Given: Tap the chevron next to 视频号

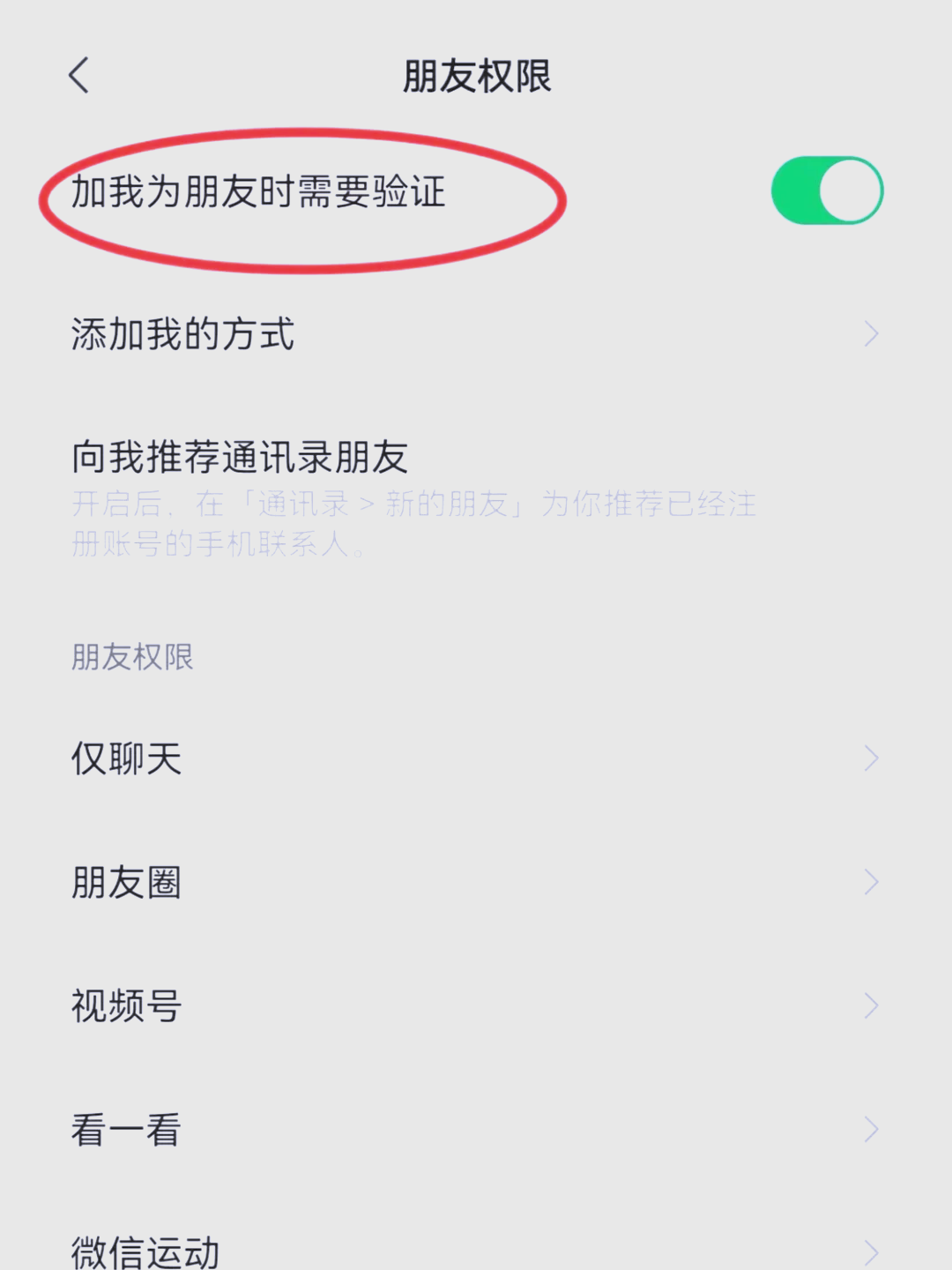Looking at the screenshot, I should 872,1005.
